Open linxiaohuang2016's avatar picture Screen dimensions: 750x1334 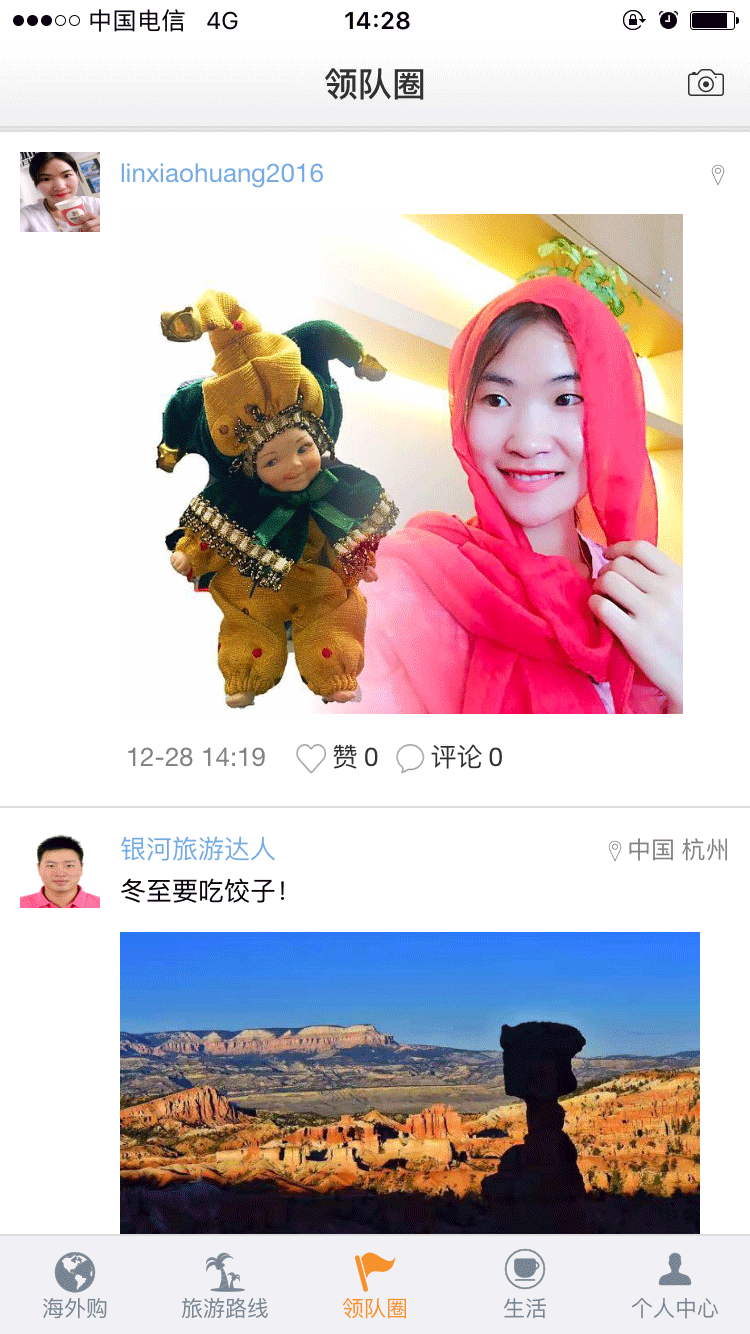59,191
